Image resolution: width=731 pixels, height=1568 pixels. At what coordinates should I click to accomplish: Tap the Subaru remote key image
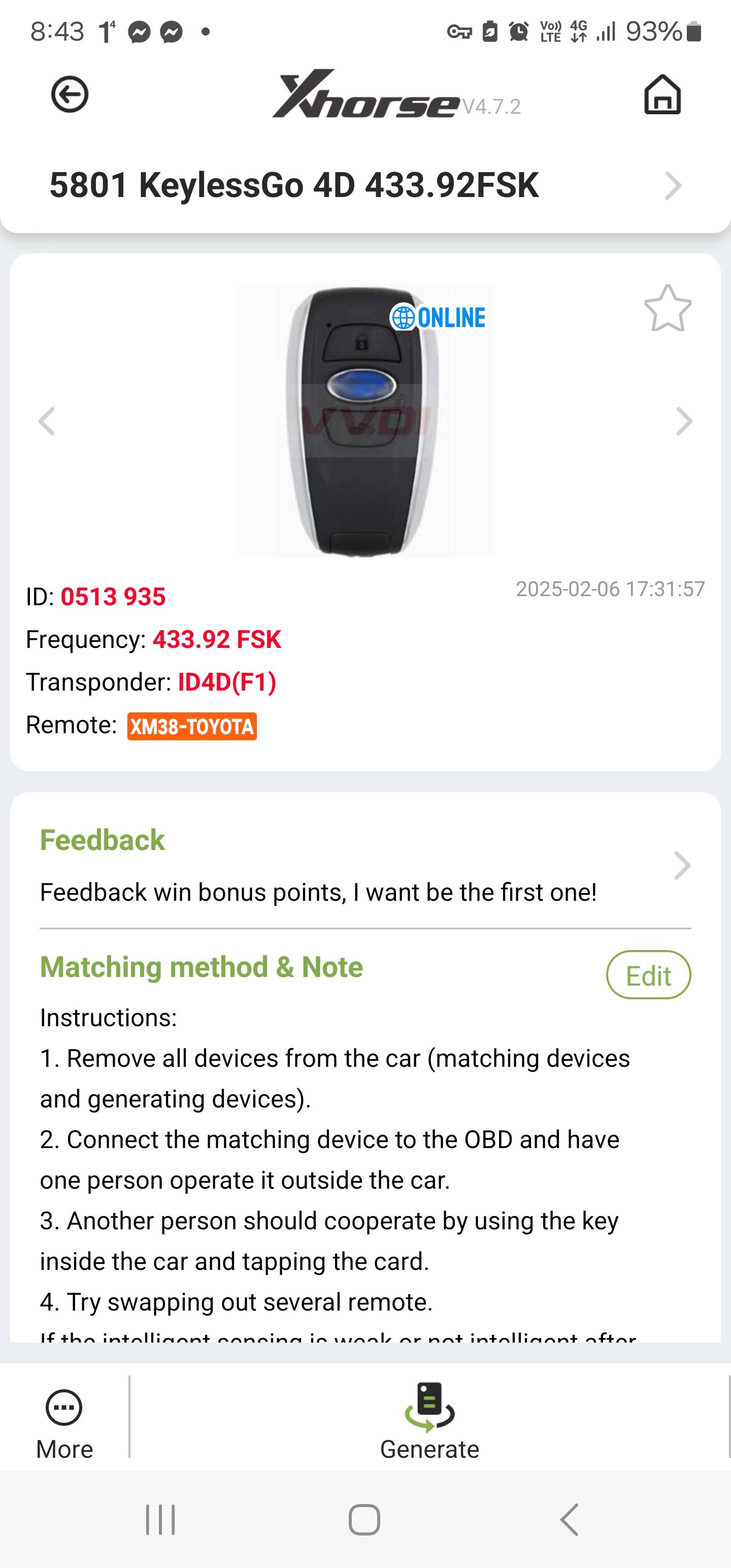click(365, 420)
